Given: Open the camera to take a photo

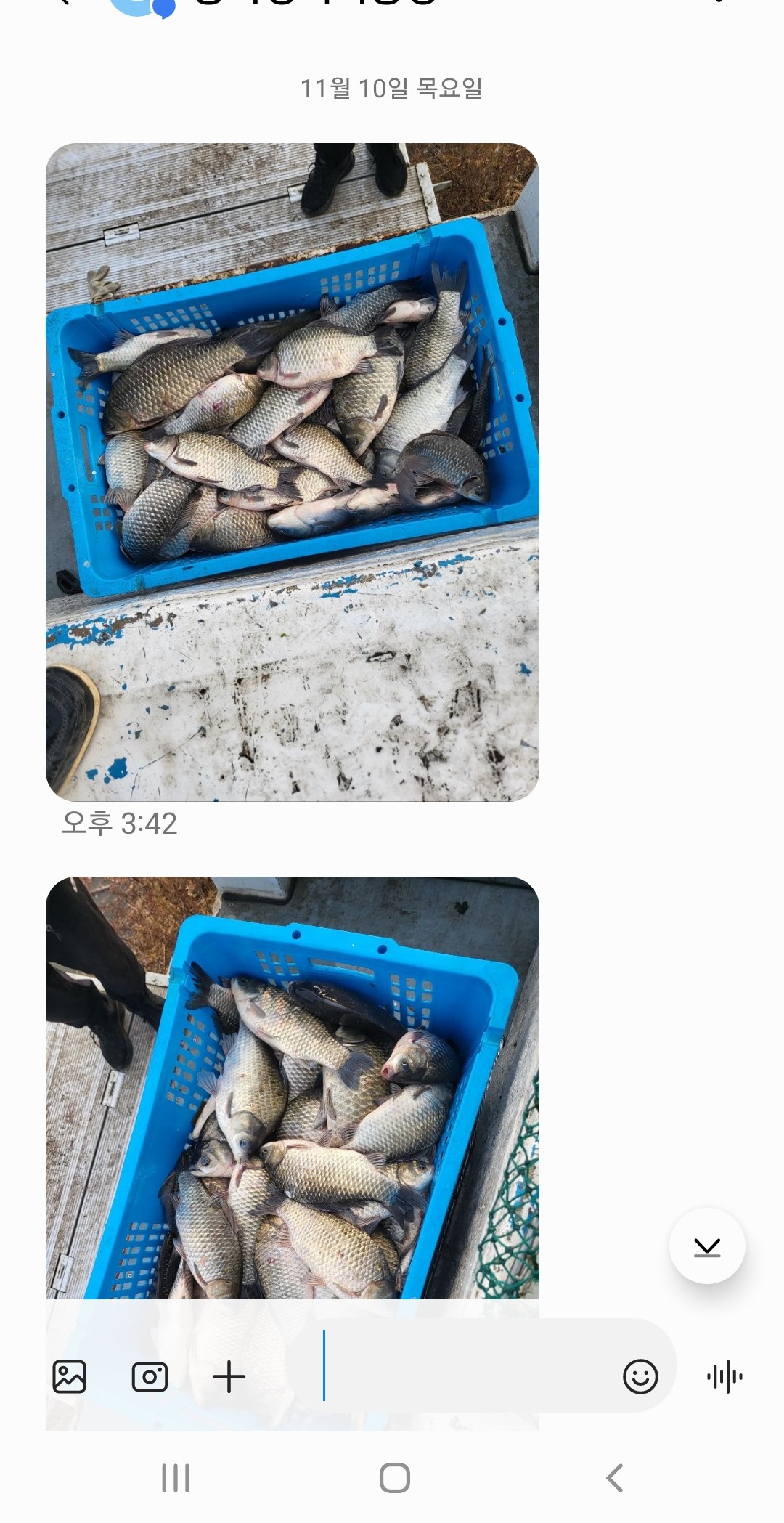Looking at the screenshot, I should click(150, 1376).
